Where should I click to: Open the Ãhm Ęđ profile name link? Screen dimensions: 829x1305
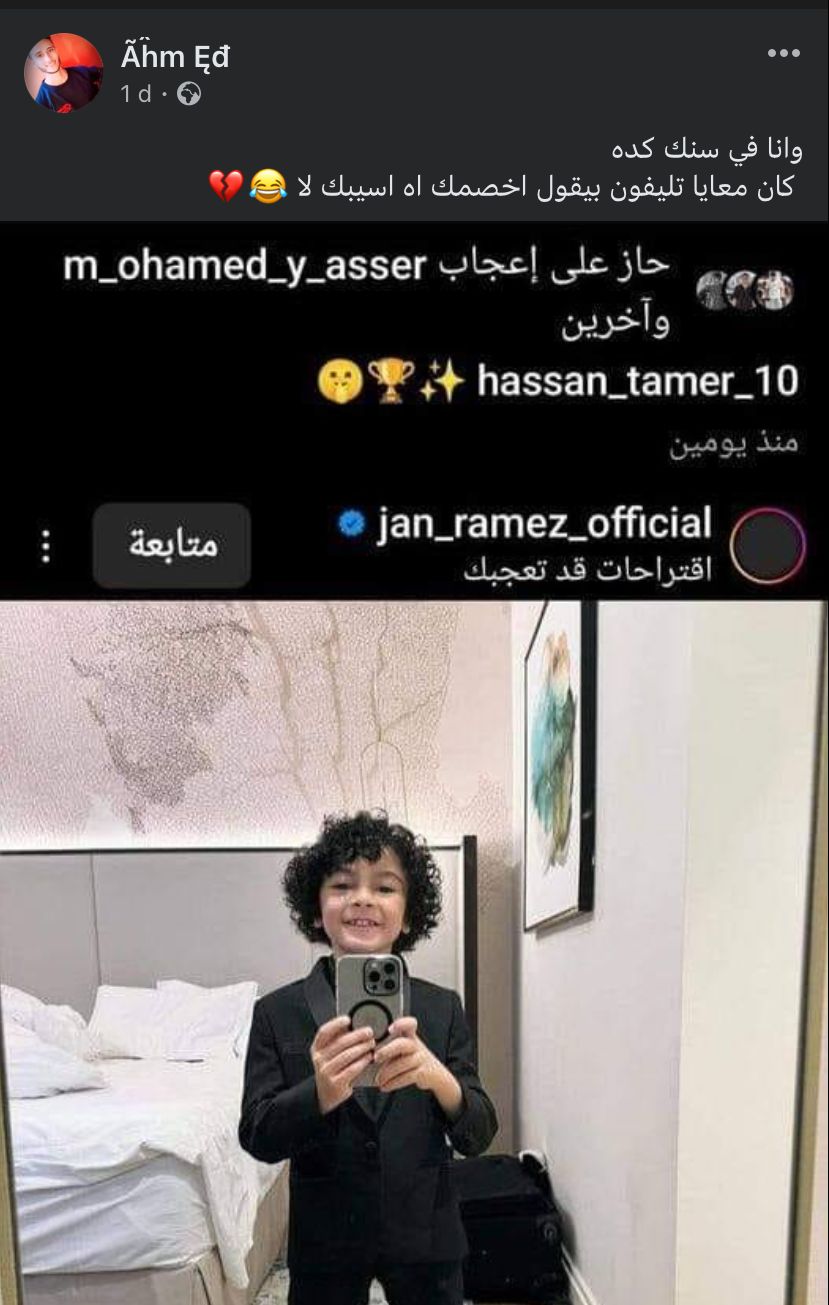[175, 58]
